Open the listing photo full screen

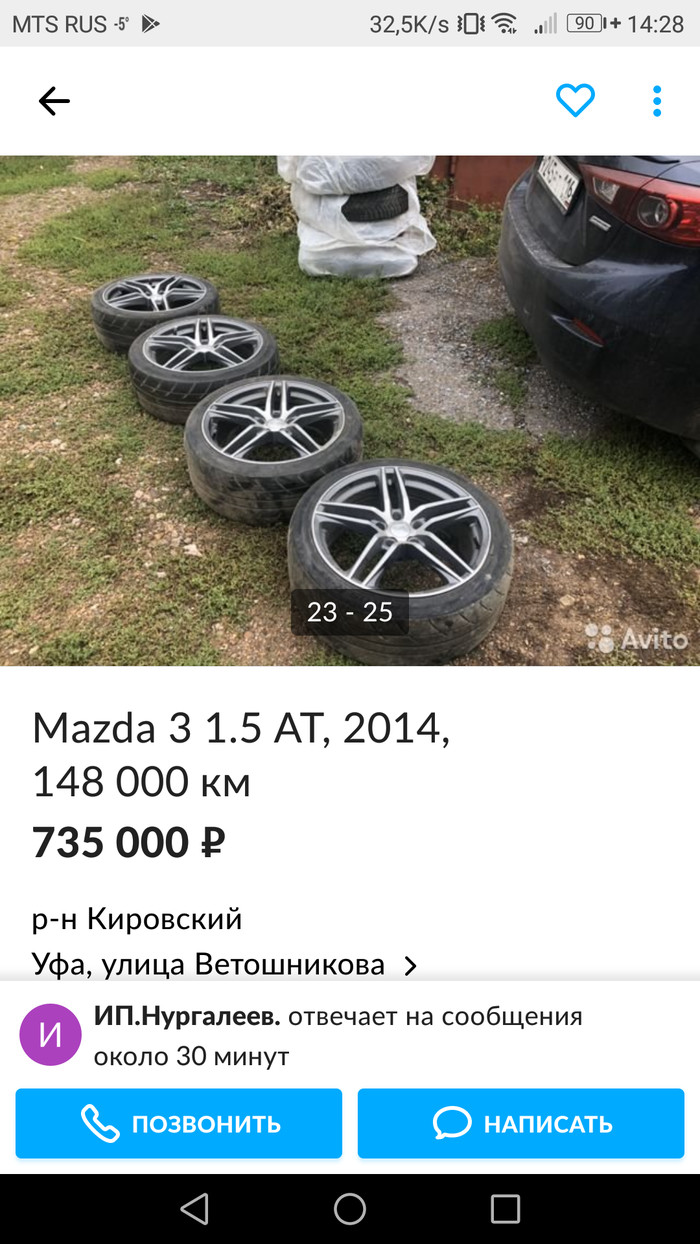click(350, 410)
